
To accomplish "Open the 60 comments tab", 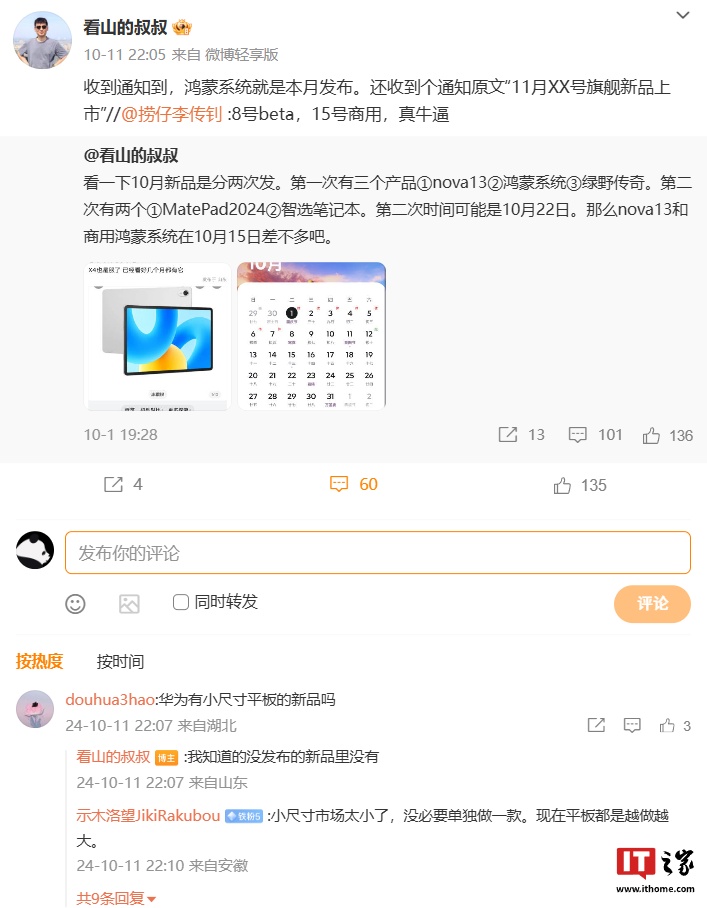I will 354,485.
